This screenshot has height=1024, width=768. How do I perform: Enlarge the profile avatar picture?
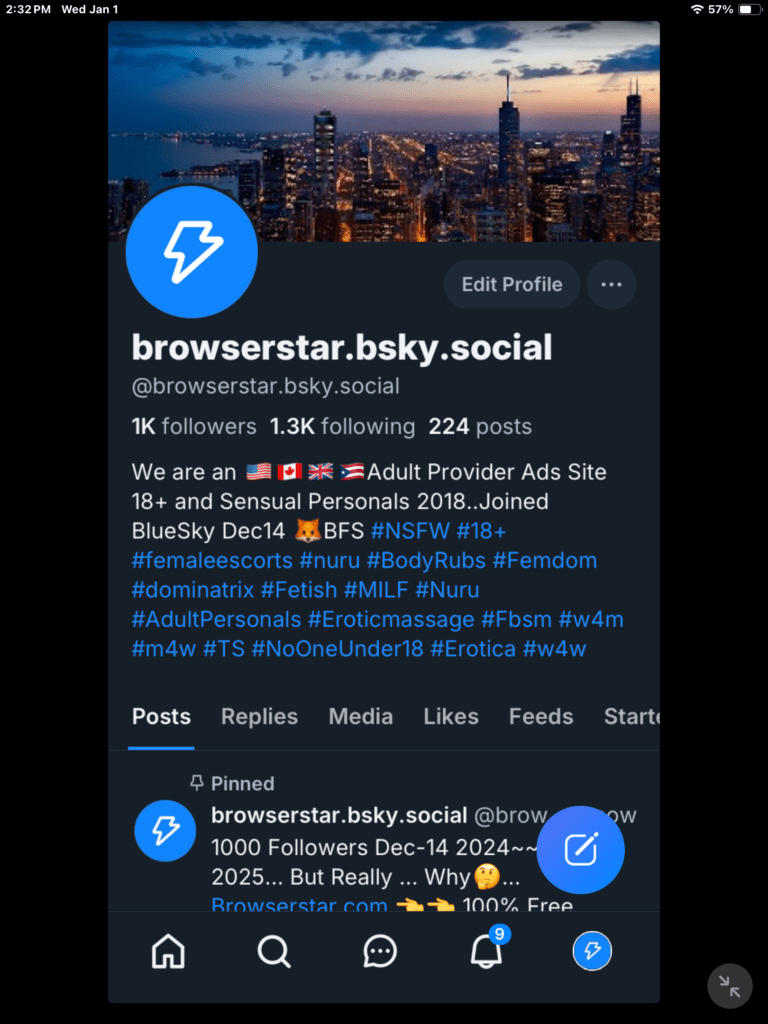point(192,252)
